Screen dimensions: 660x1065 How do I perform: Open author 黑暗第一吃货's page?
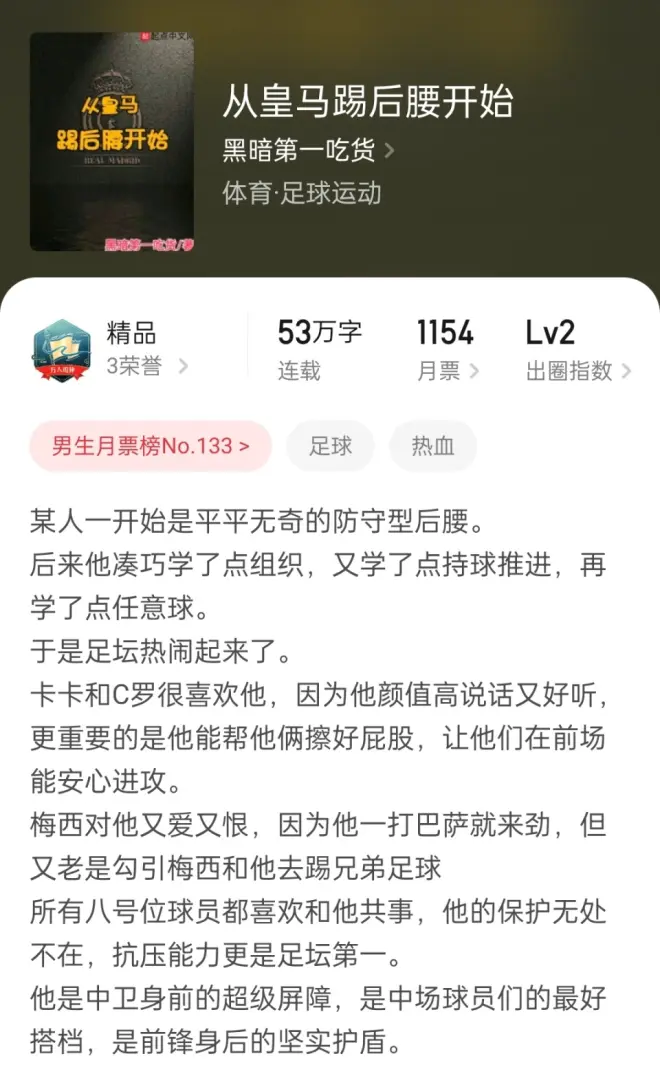tap(308, 150)
